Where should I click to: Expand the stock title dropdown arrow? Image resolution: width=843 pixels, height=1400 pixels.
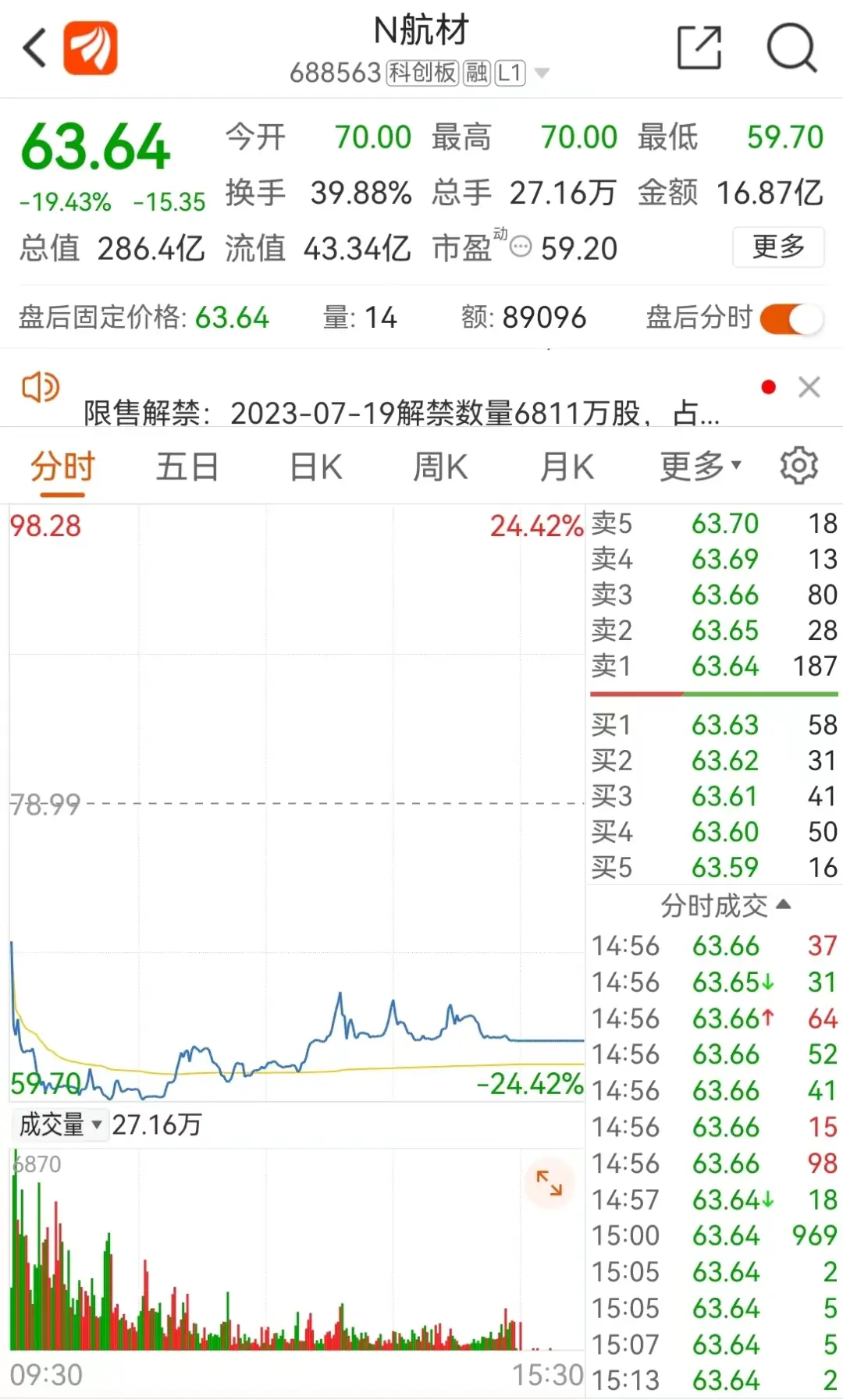coord(542,73)
